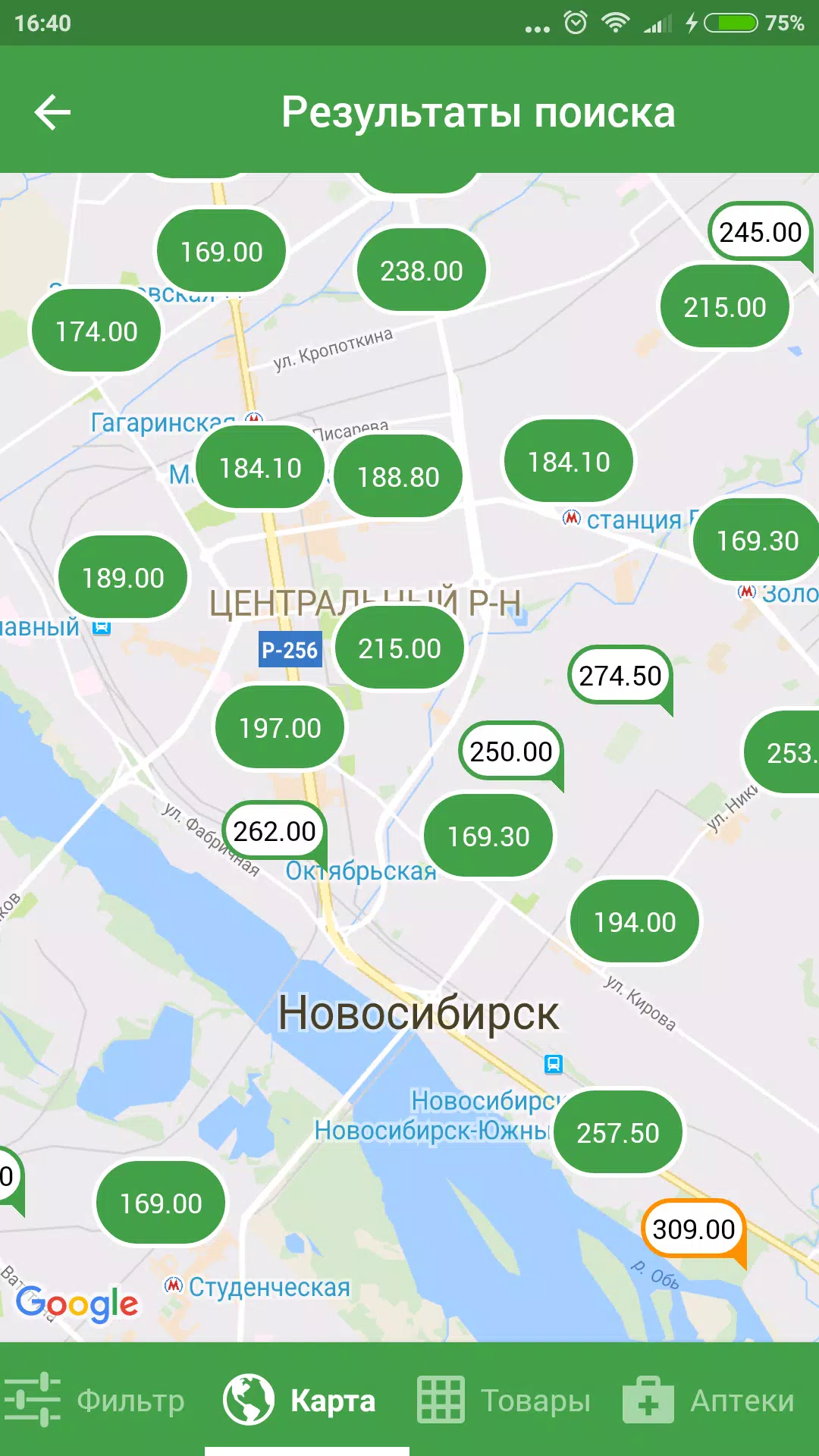Open the 274.50 price marker
The height and width of the screenshot is (1456, 819).
pyautogui.click(x=620, y=676)
